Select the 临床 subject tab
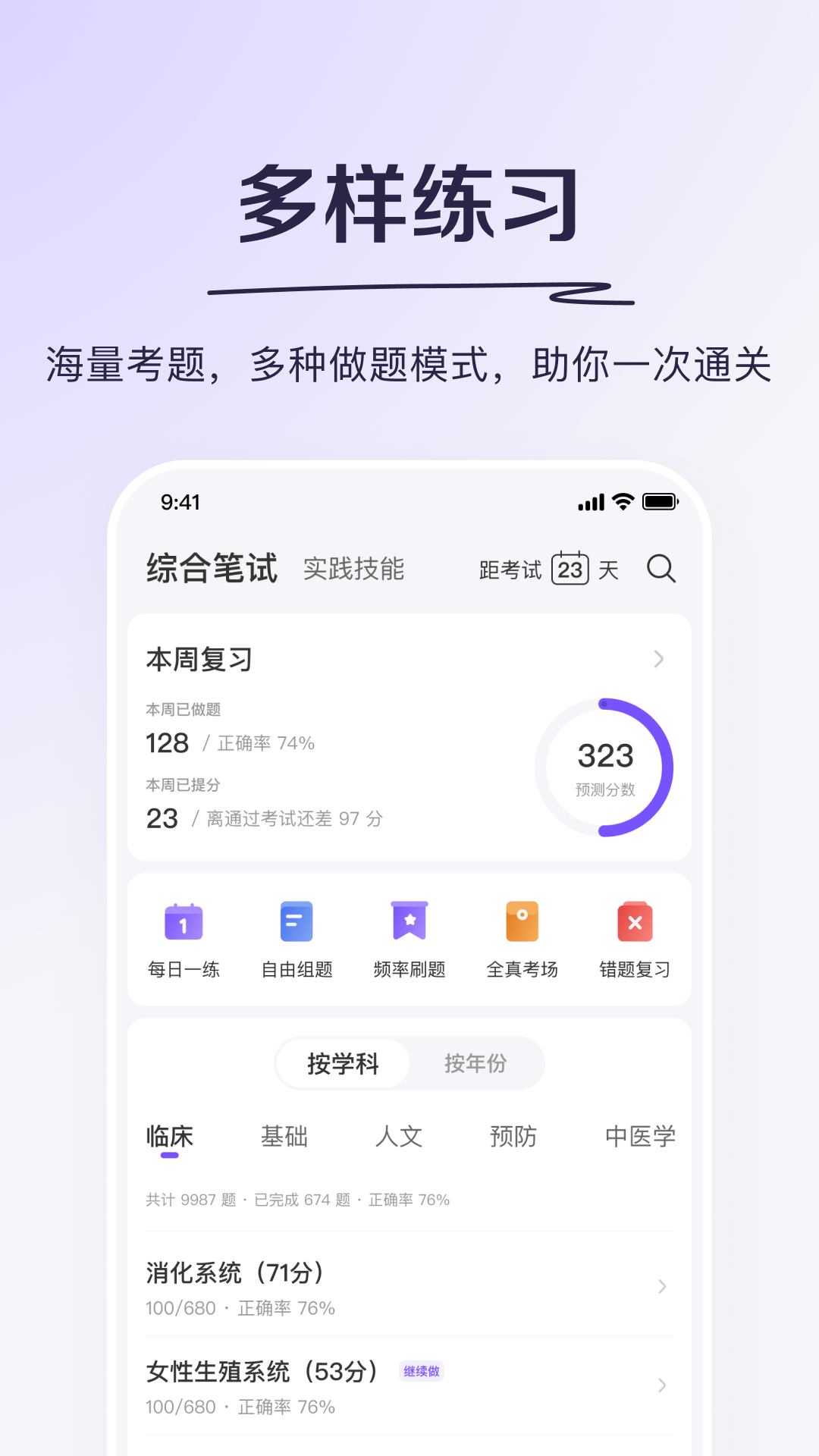Image resolution: width=819 pixels, height=1456 pixels. pyautogui.click(x=170, y=1136)
